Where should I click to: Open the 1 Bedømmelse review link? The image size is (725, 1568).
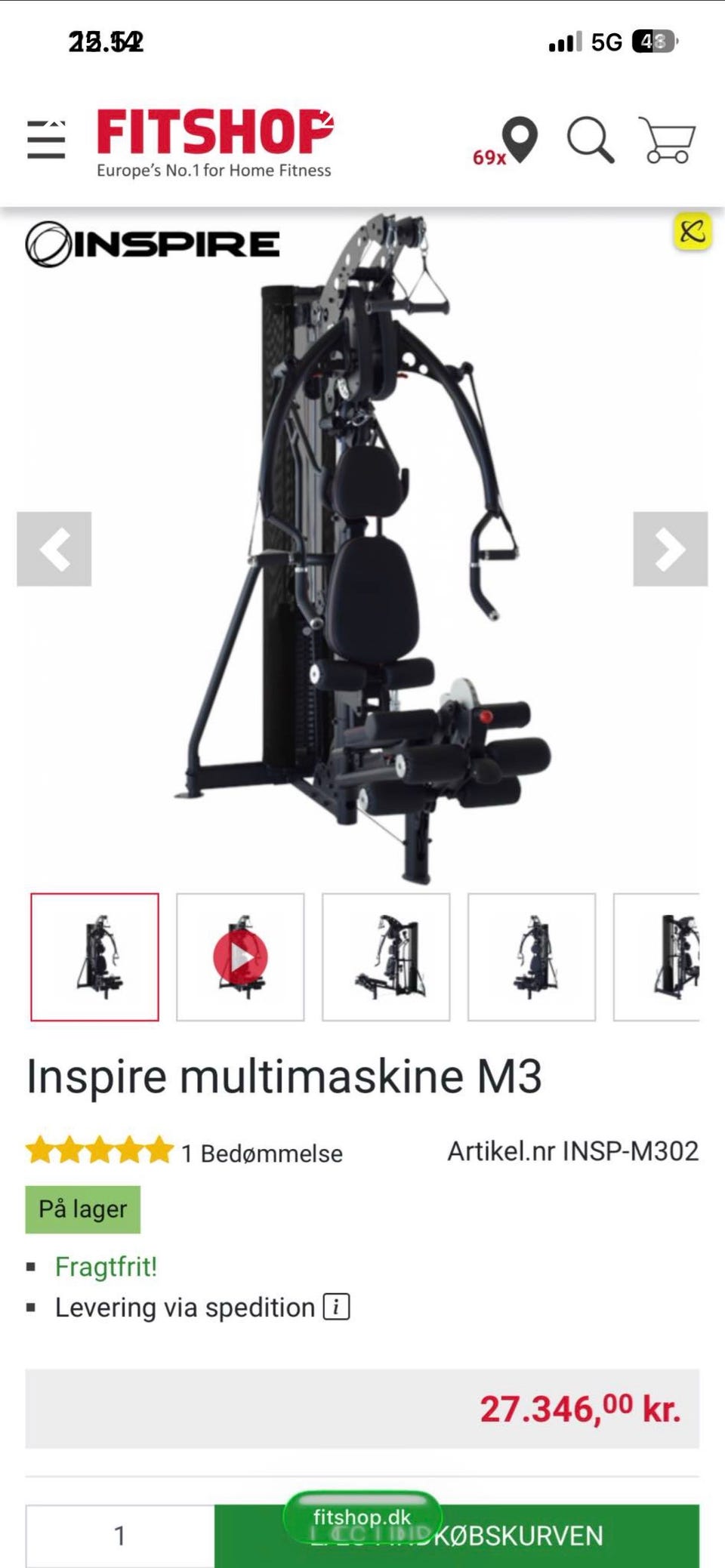[x=261, y=1153]
